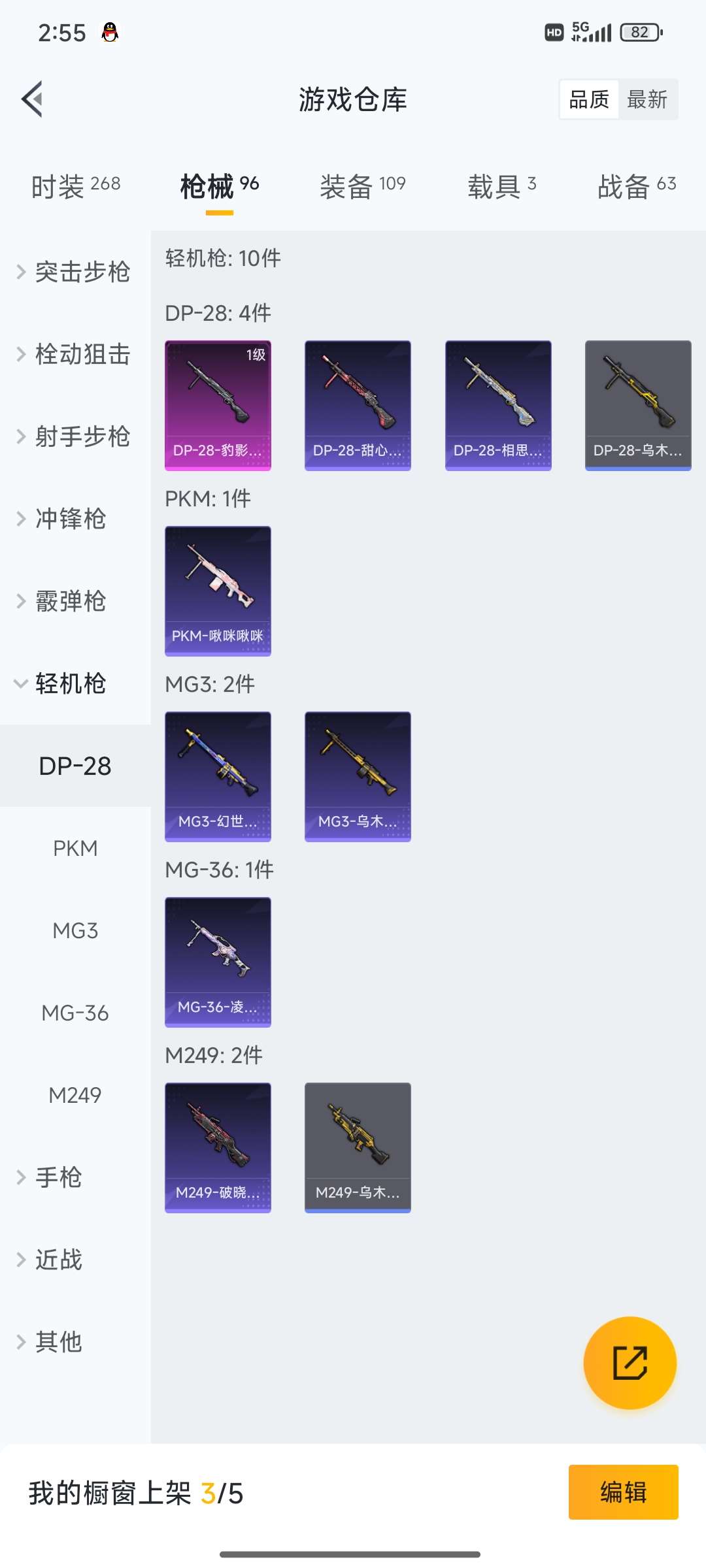Screen dimensions: 706x1568
Task: Collapse the 轻机枪 category
Action: tap(69, 684)
